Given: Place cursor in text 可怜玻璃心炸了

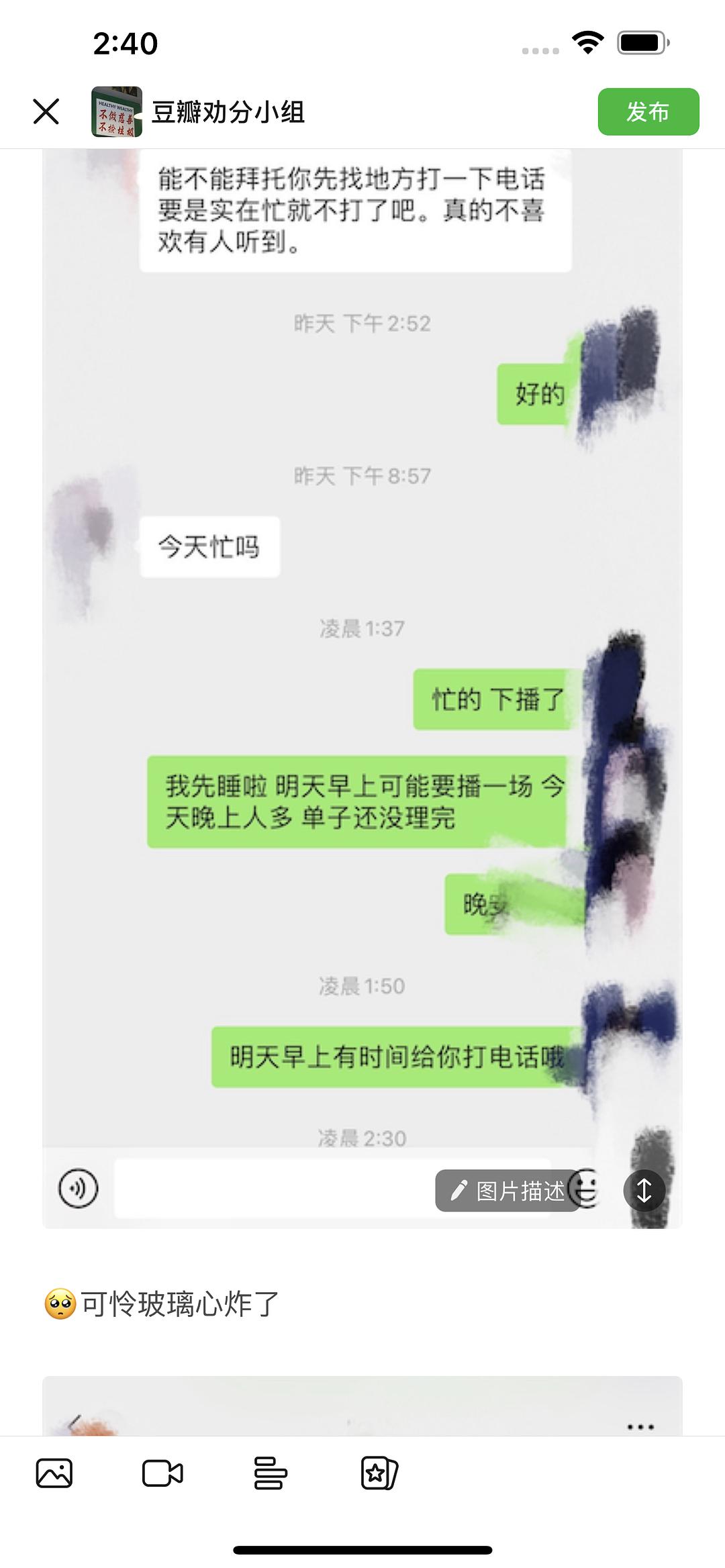Looking at the screenshot, I should click(x=180, y=1304).
